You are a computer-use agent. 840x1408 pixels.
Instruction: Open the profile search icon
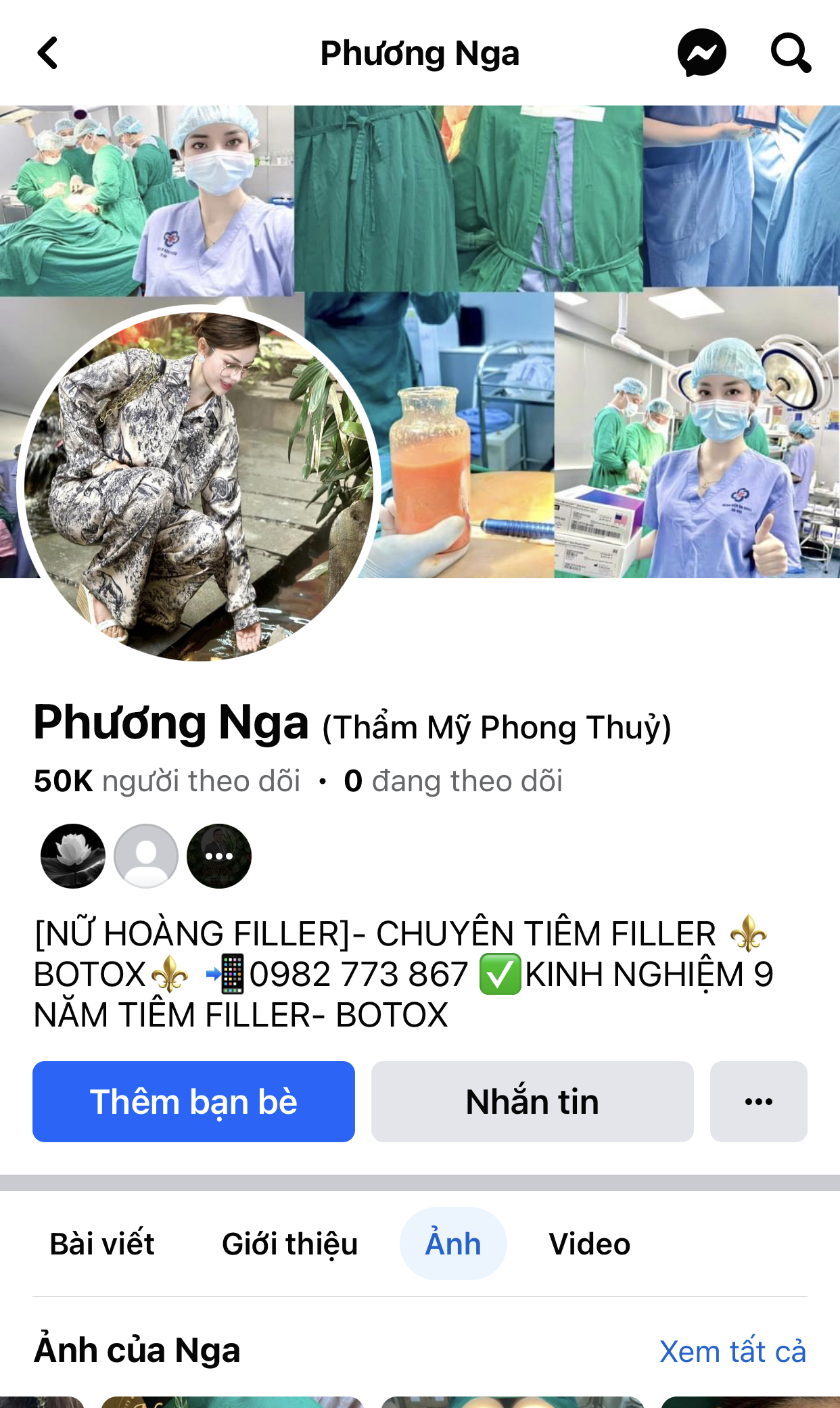tap(790, 53)
